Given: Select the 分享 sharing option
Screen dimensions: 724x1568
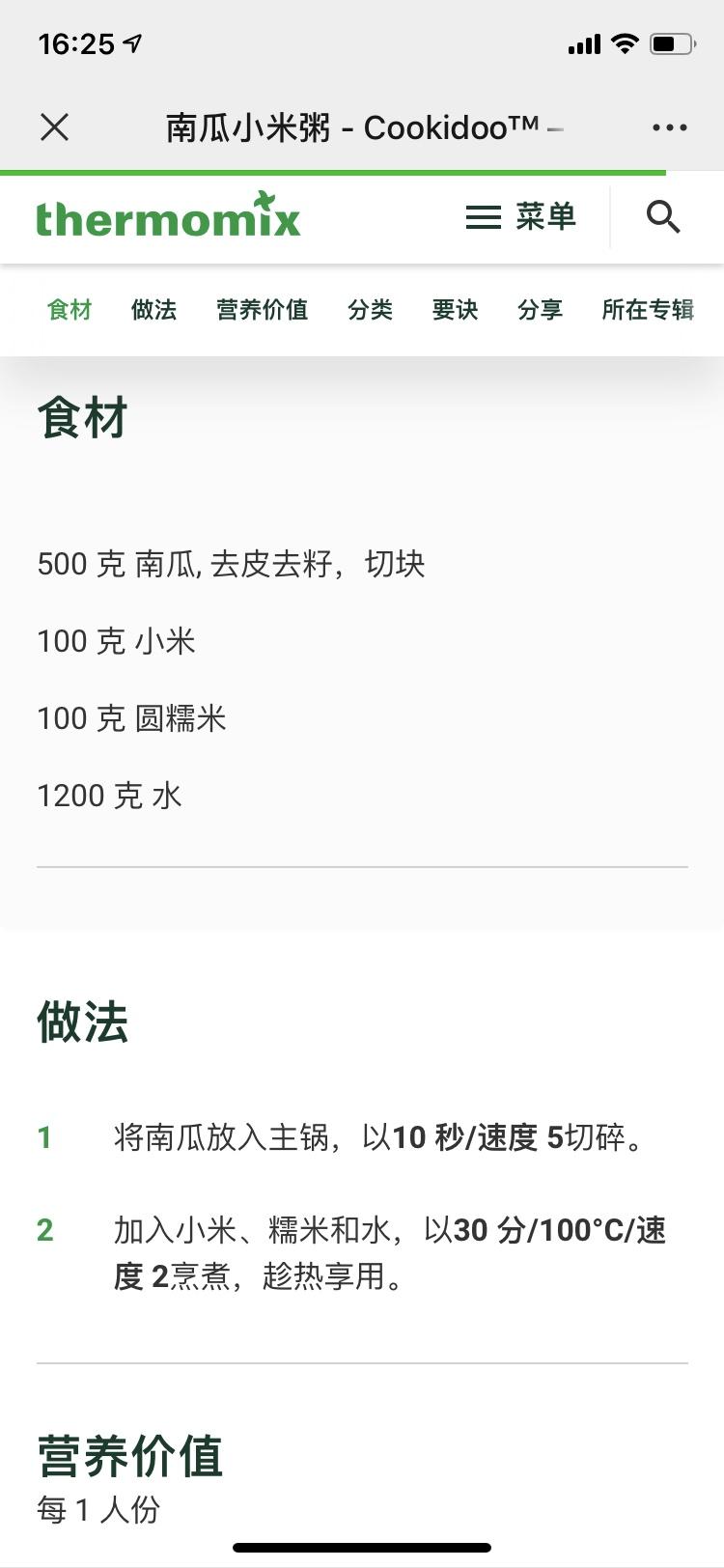Looking at the screenshot, I should [540, 310].
